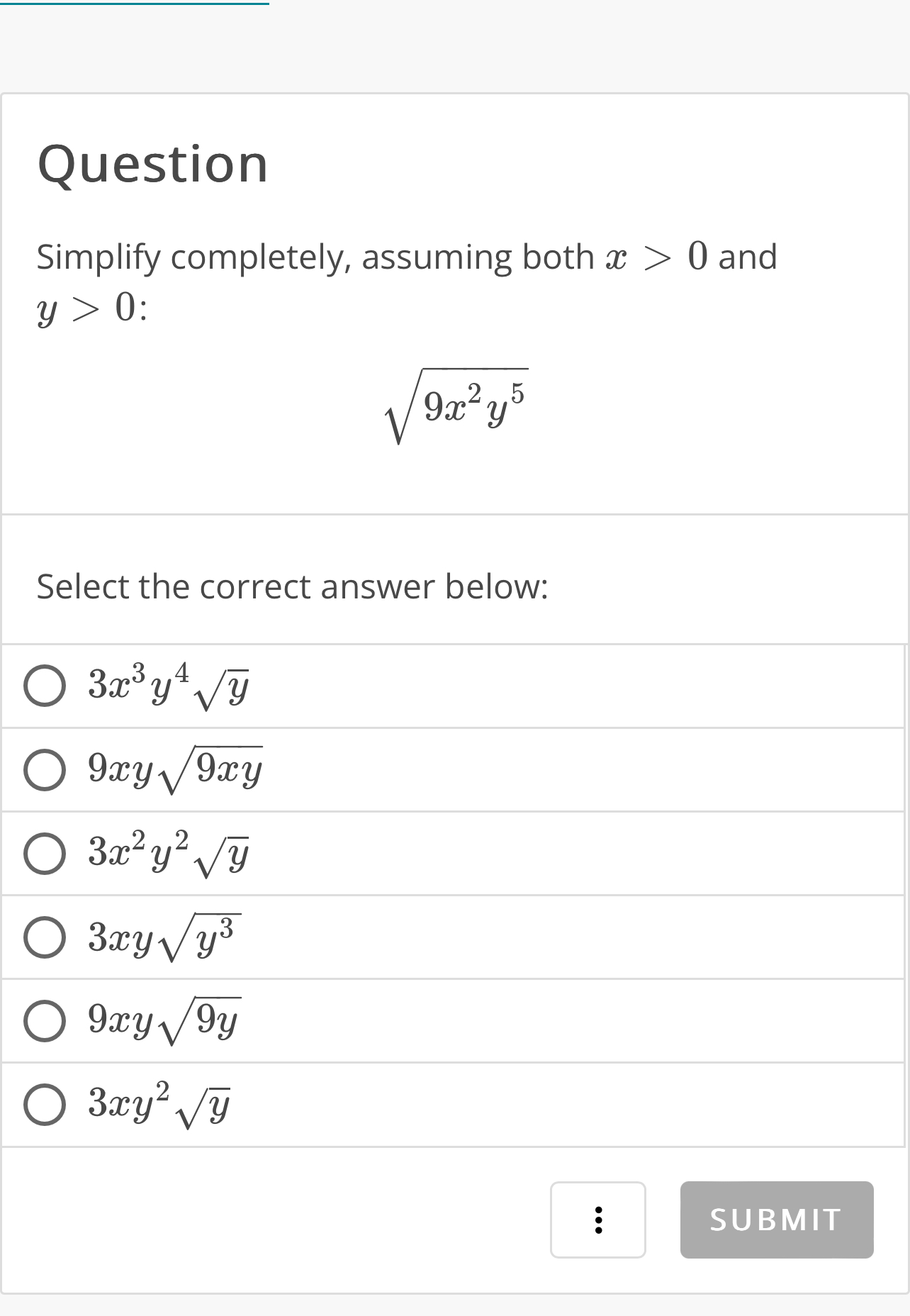Click the second answer row
Viewport: 910px width, 1316px height.
(x=283, y=770)
